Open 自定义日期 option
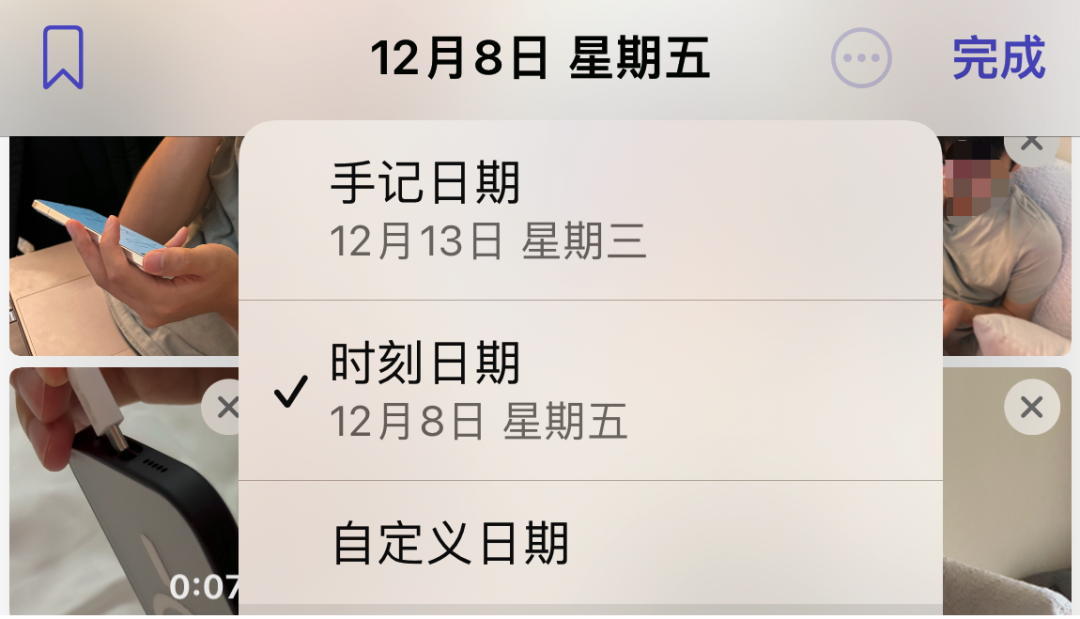This screenshot has width=1080, height=619. click(x=590, y=544)
